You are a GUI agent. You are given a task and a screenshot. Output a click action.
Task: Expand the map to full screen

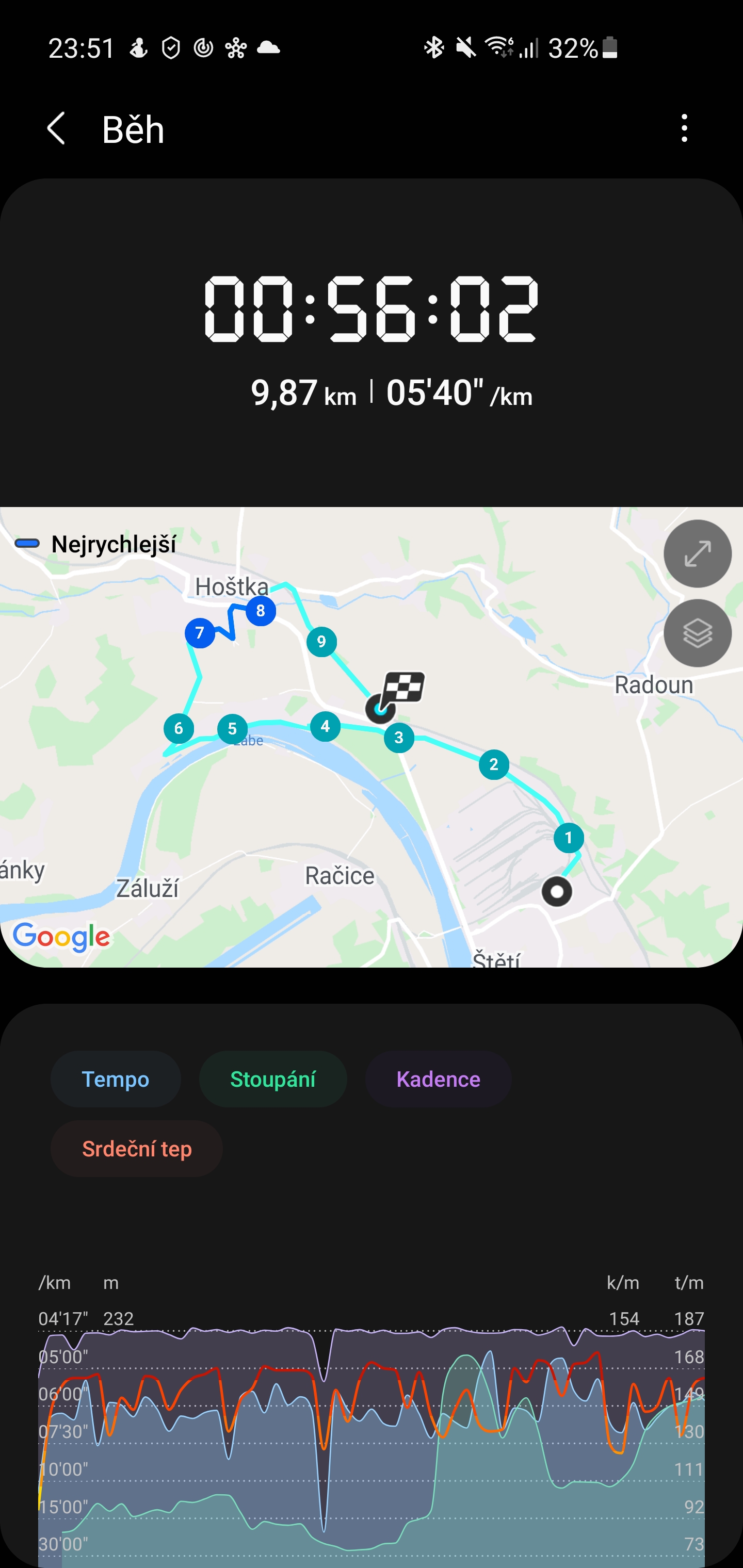point(697,553)
